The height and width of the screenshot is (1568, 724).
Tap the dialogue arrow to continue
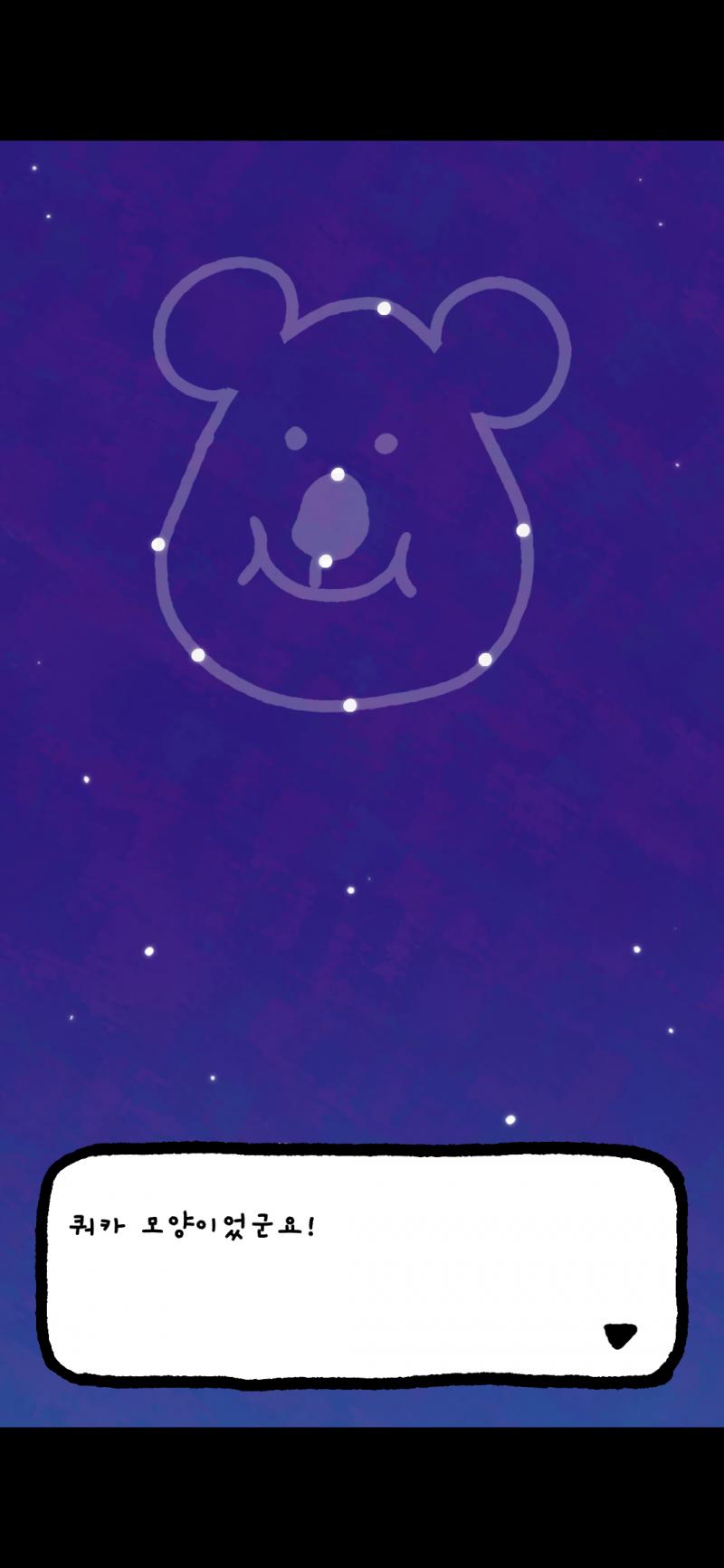click(620, 1335)
